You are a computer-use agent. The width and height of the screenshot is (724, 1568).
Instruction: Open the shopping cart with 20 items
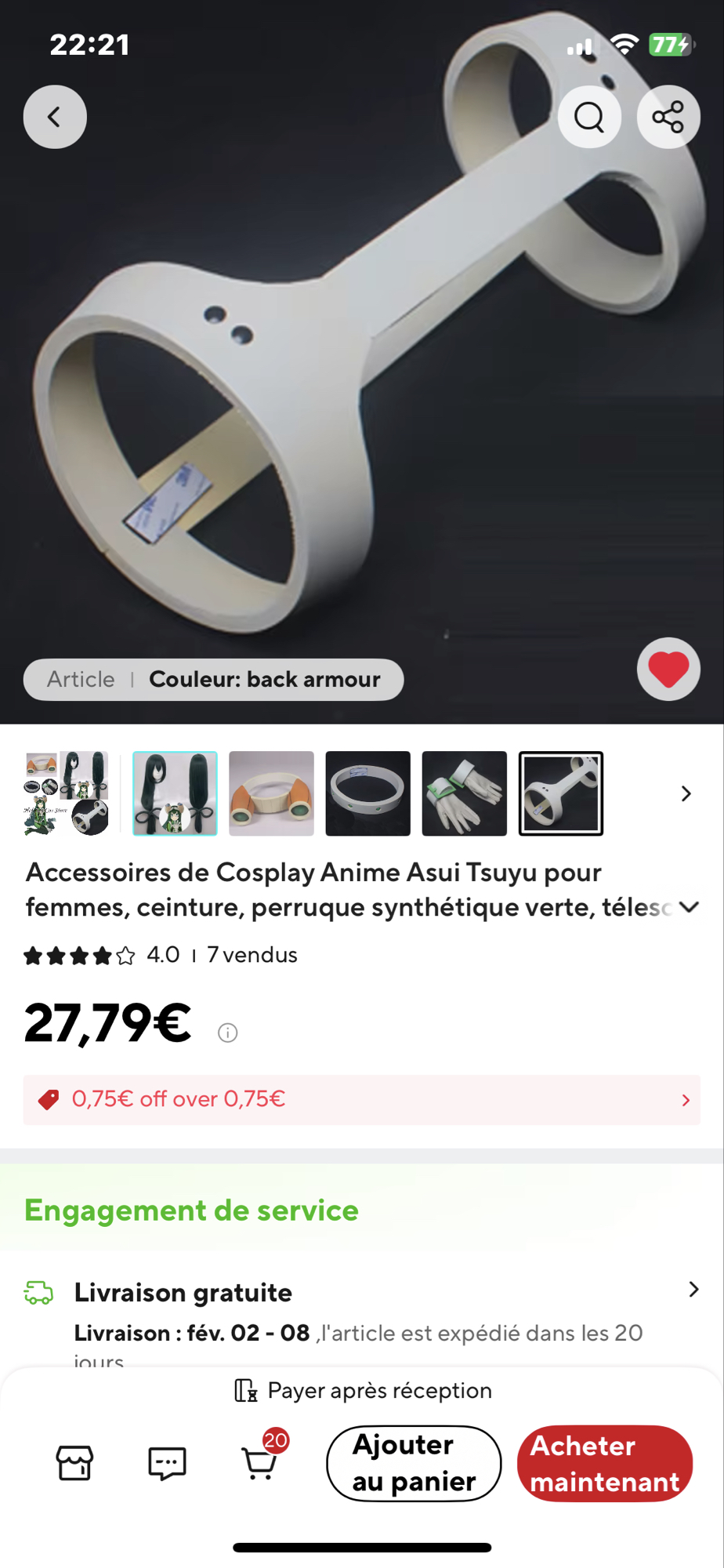coord(259,1463)
